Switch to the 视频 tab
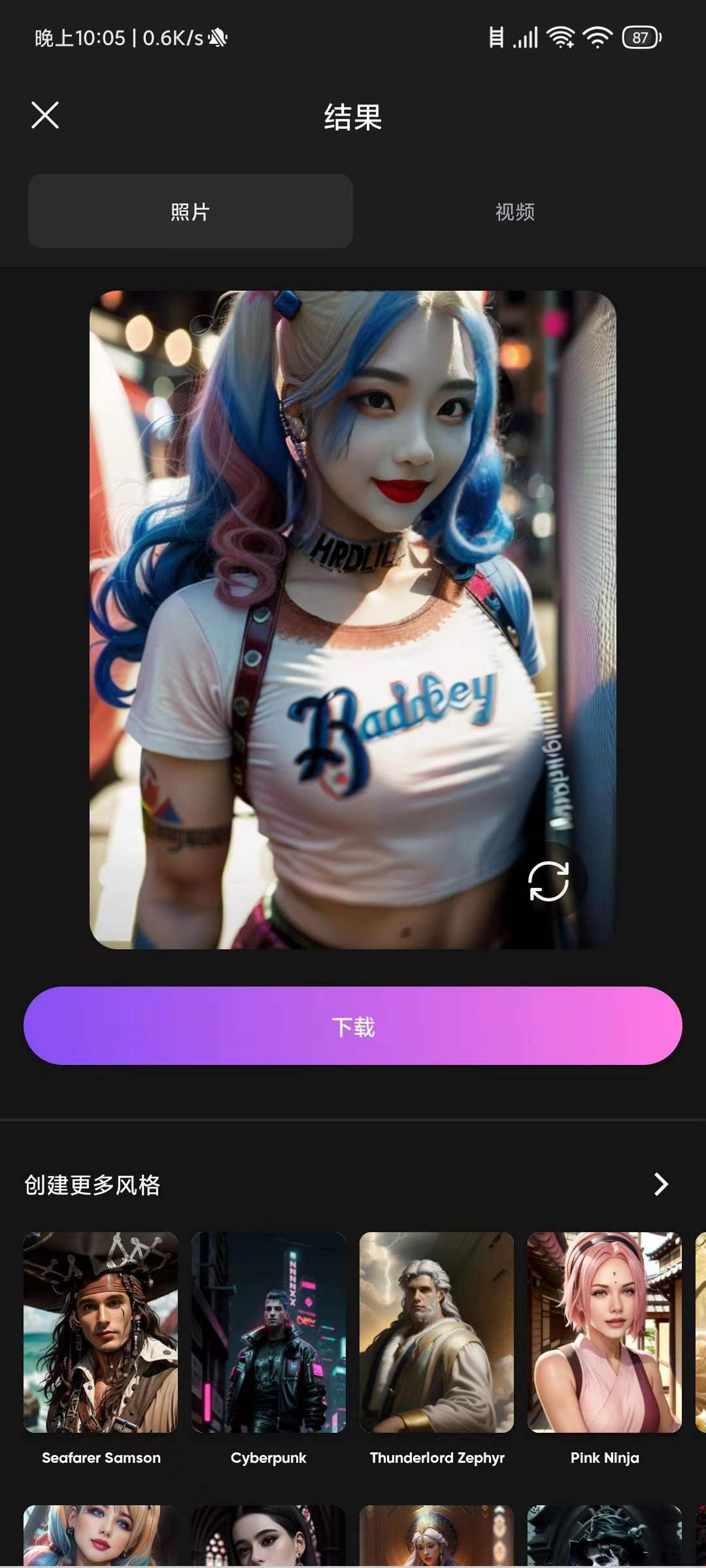Screen dimensions: 706x1568 tap(515, 211)
